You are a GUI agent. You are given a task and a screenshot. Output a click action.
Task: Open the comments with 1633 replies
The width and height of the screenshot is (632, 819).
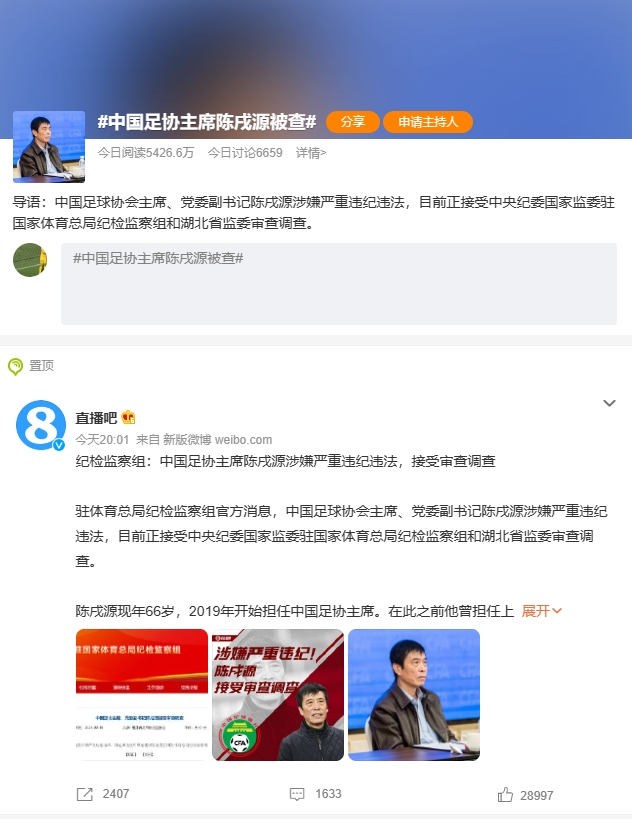tap(315, 794)
